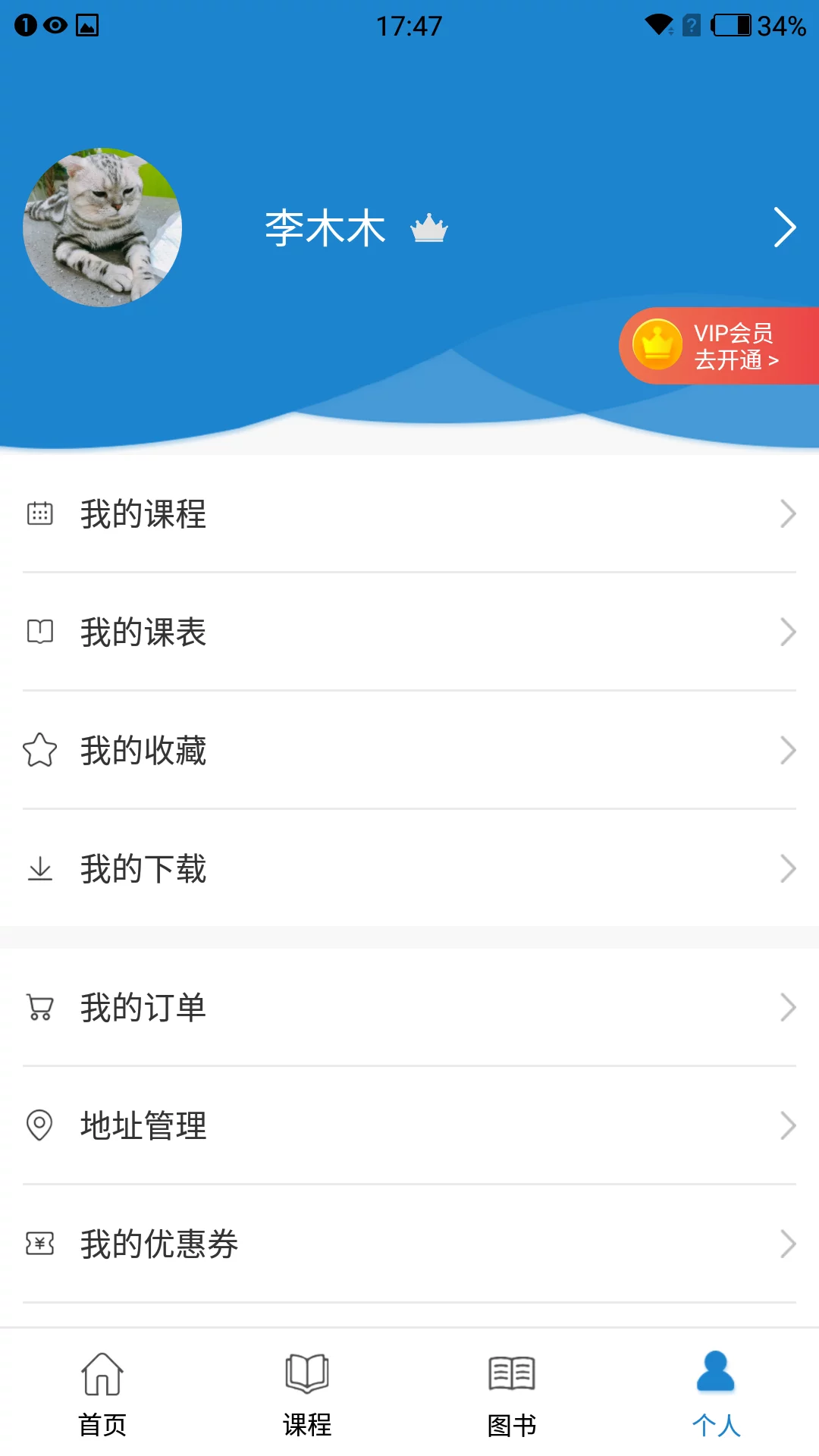Select the 我的收藏 star icon
Viewport: 819px width, 1456px height.
[x=39, y=750]
